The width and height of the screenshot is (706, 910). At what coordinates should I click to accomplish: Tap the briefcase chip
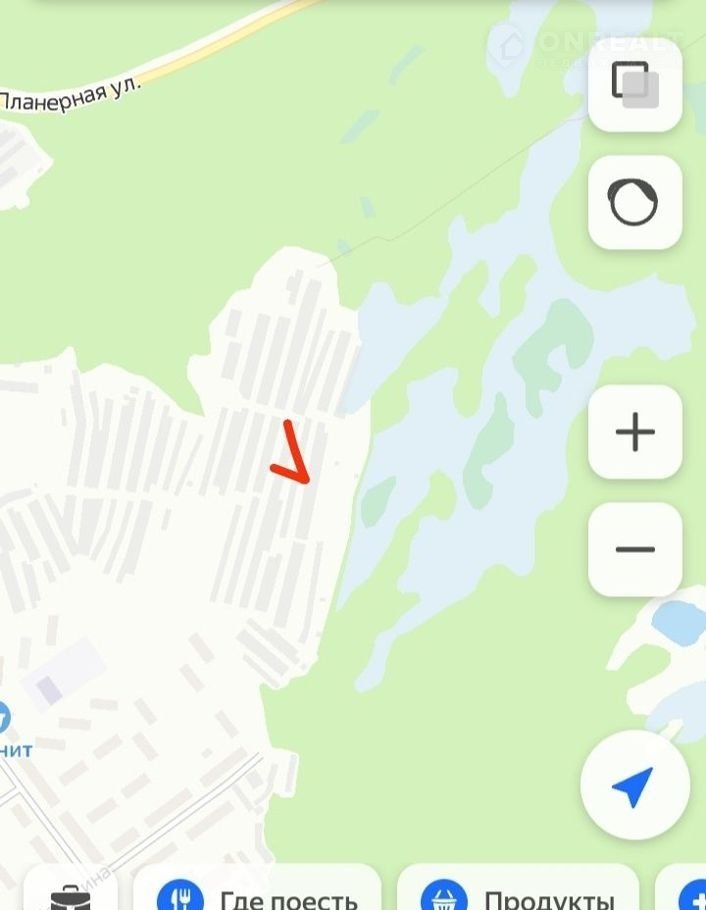tap(70, 893)
